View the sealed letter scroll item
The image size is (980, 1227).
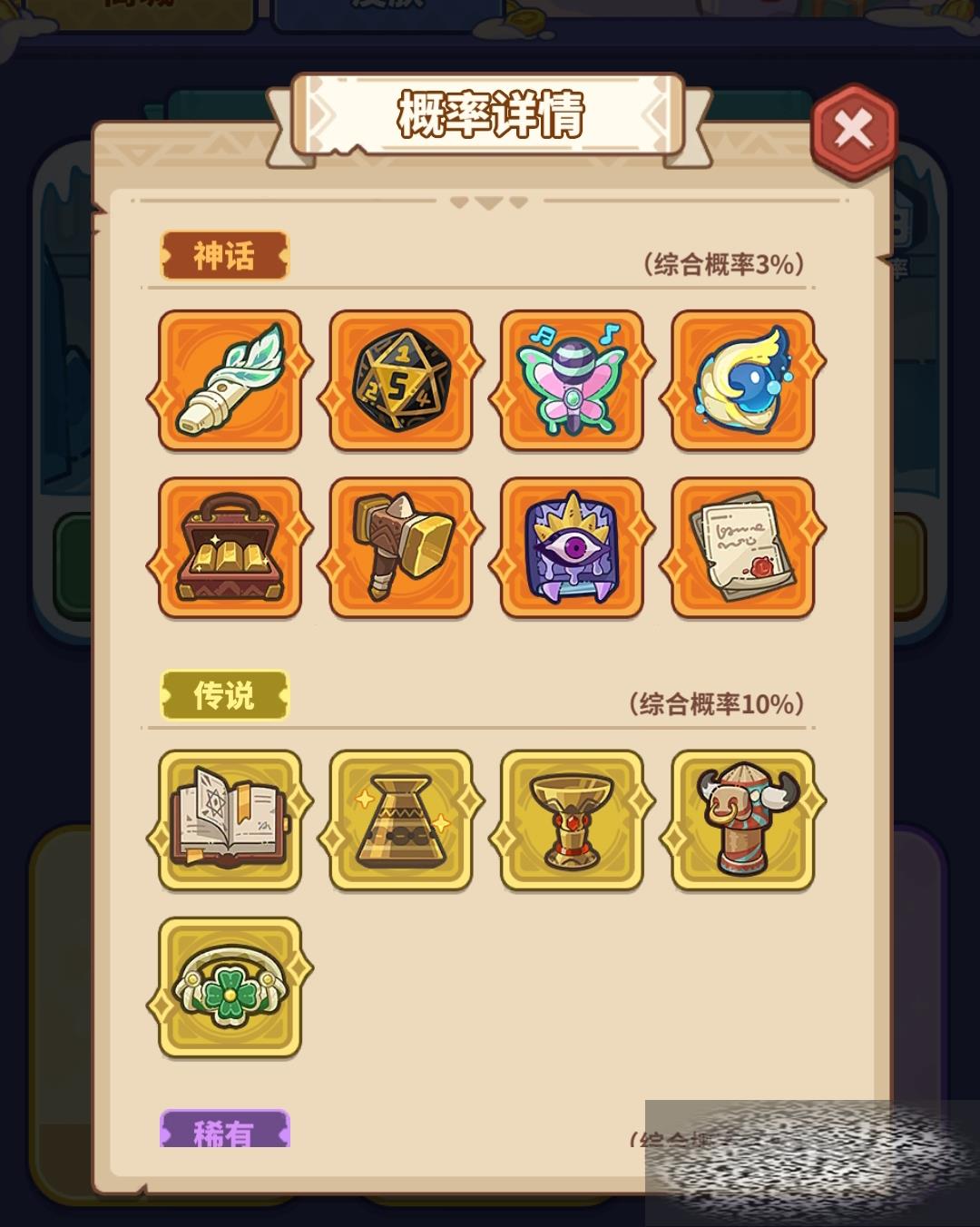pos(742,548)
